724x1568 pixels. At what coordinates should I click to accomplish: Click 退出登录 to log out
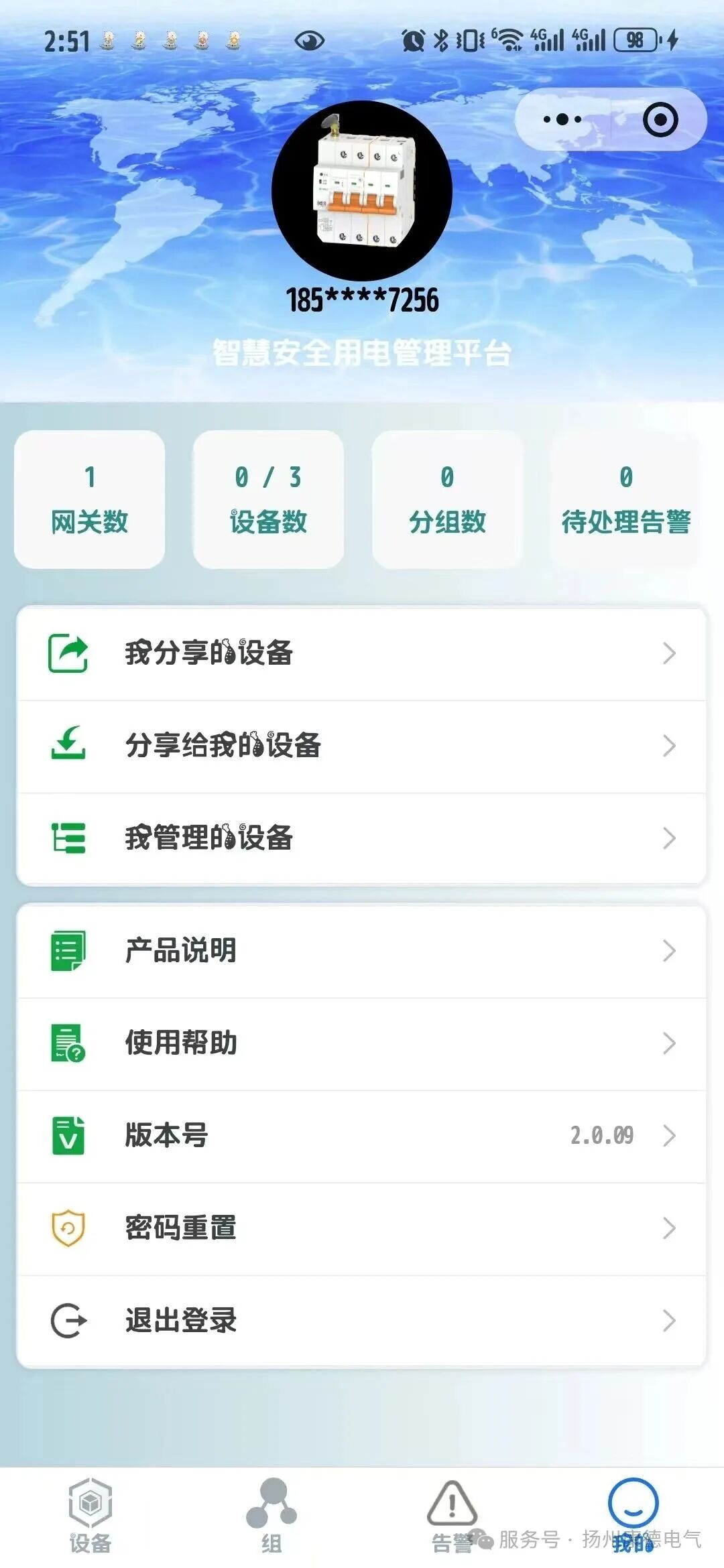click(181, 1321)
